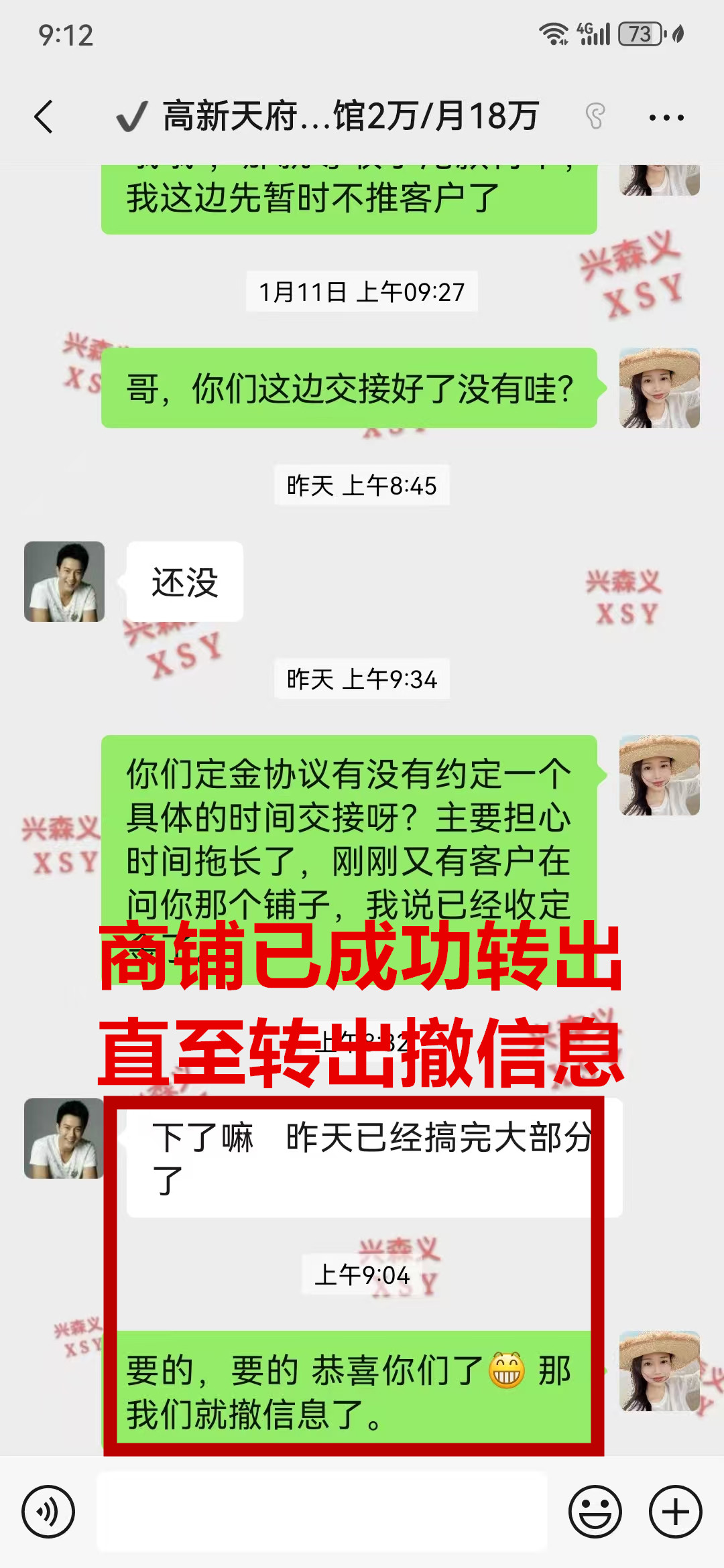Open the emoji picker
Image resolution: width=724 pixels, height=1568 pixels.
coord(595,1512)
